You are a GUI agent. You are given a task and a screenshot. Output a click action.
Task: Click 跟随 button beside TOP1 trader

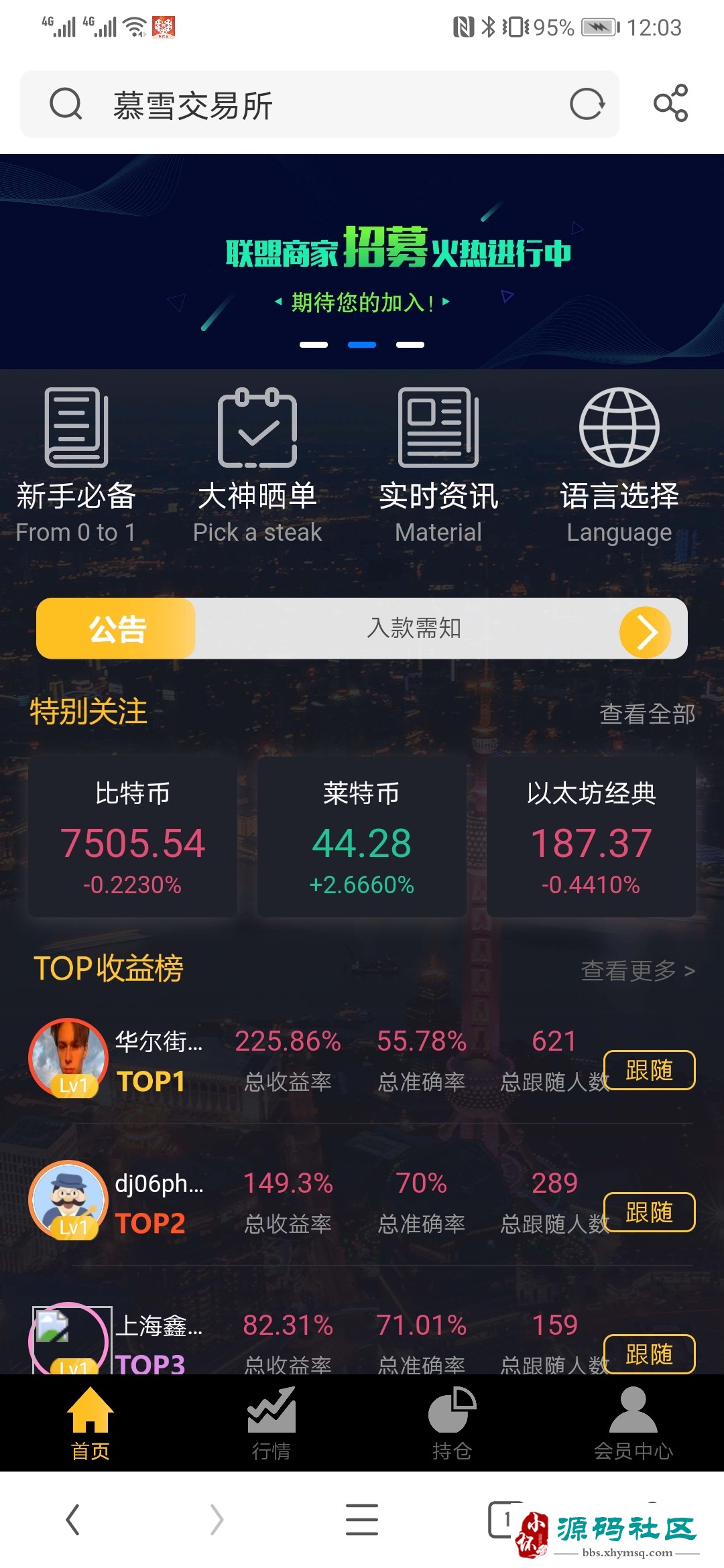[650, 1070]
